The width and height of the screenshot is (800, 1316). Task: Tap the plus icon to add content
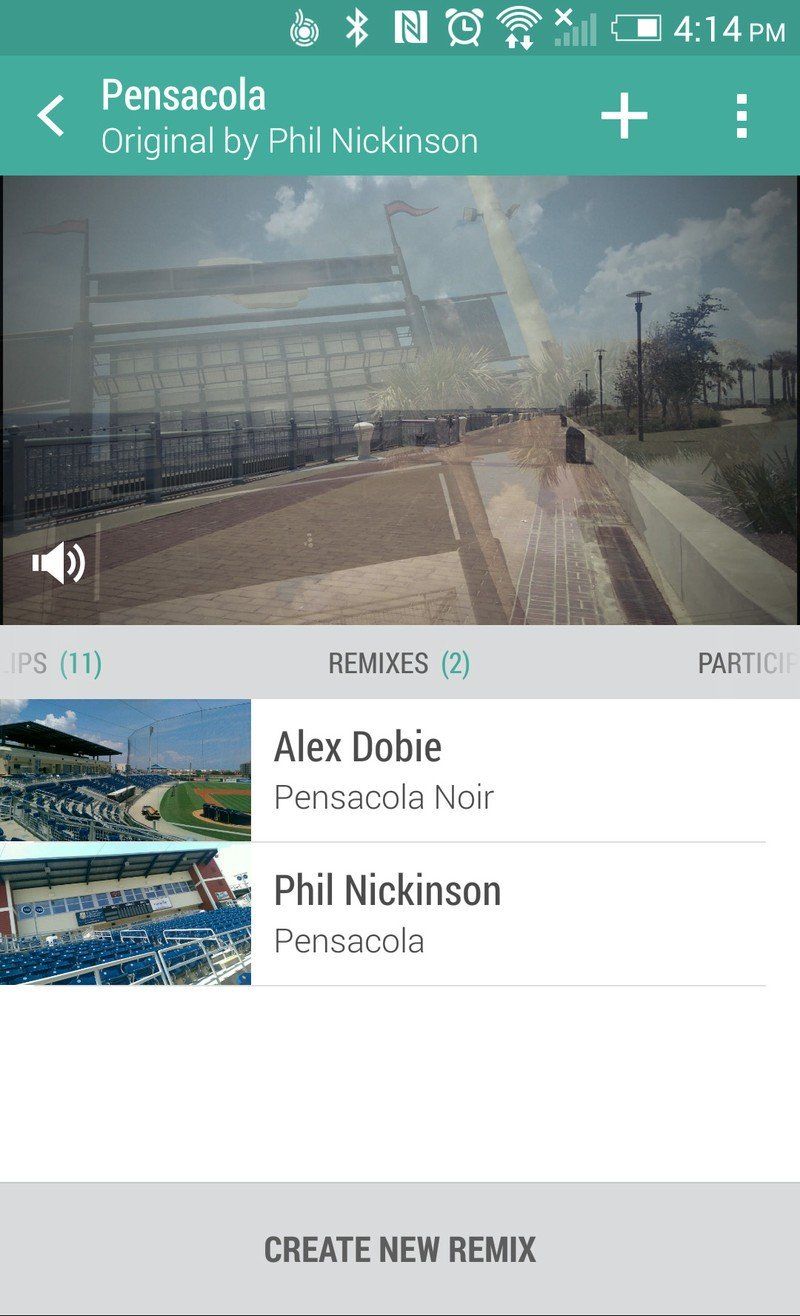tap(624, 116)
